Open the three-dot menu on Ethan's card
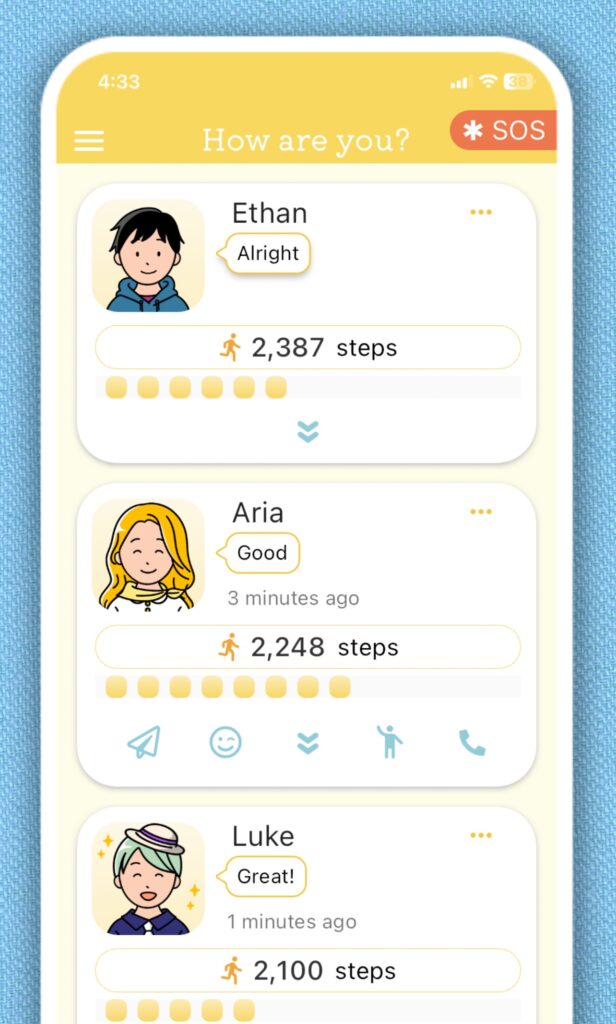Viewport: 616px width, 1024px height. tap(481, 212)
